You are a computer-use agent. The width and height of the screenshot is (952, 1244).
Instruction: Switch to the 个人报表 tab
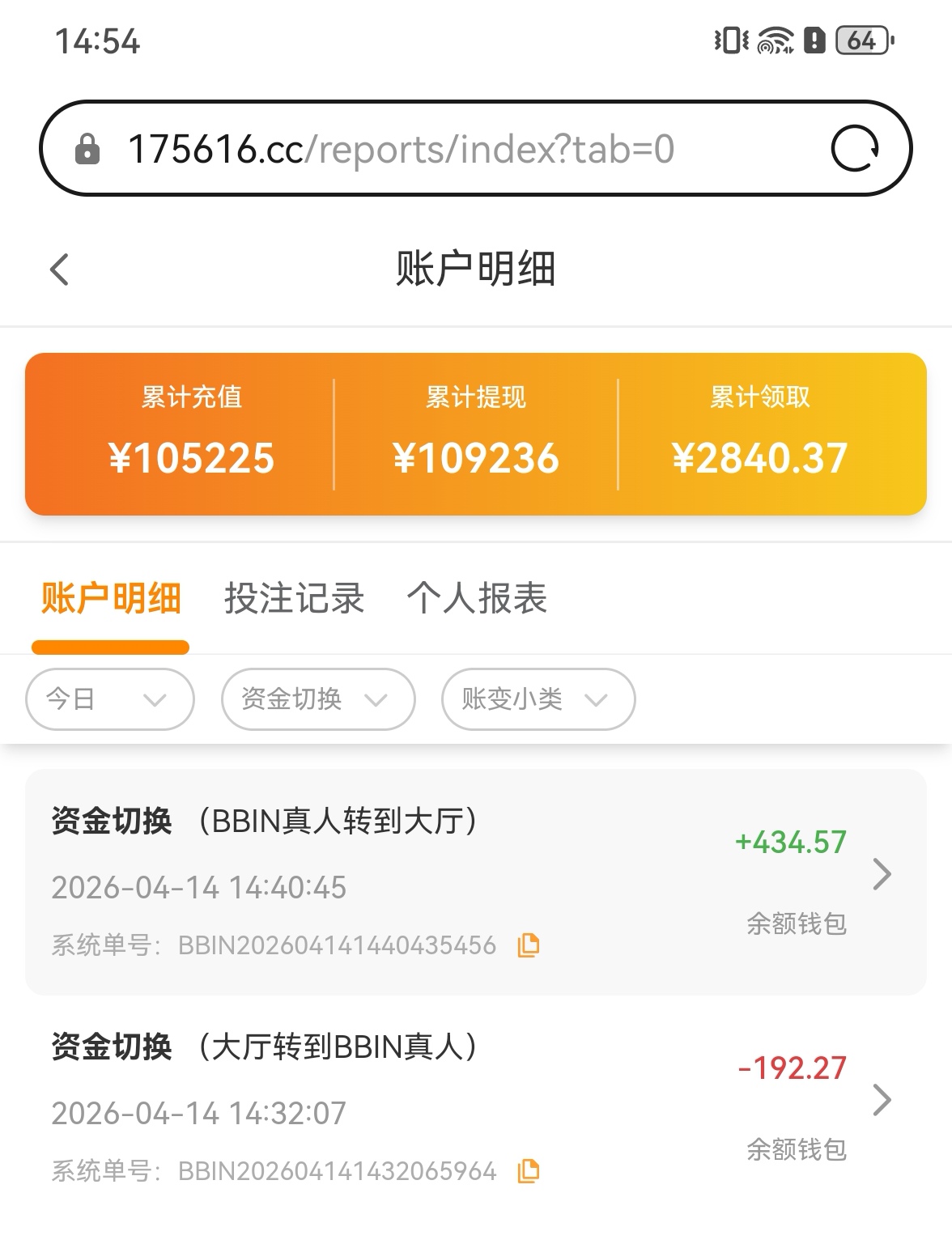coord(478,599)
